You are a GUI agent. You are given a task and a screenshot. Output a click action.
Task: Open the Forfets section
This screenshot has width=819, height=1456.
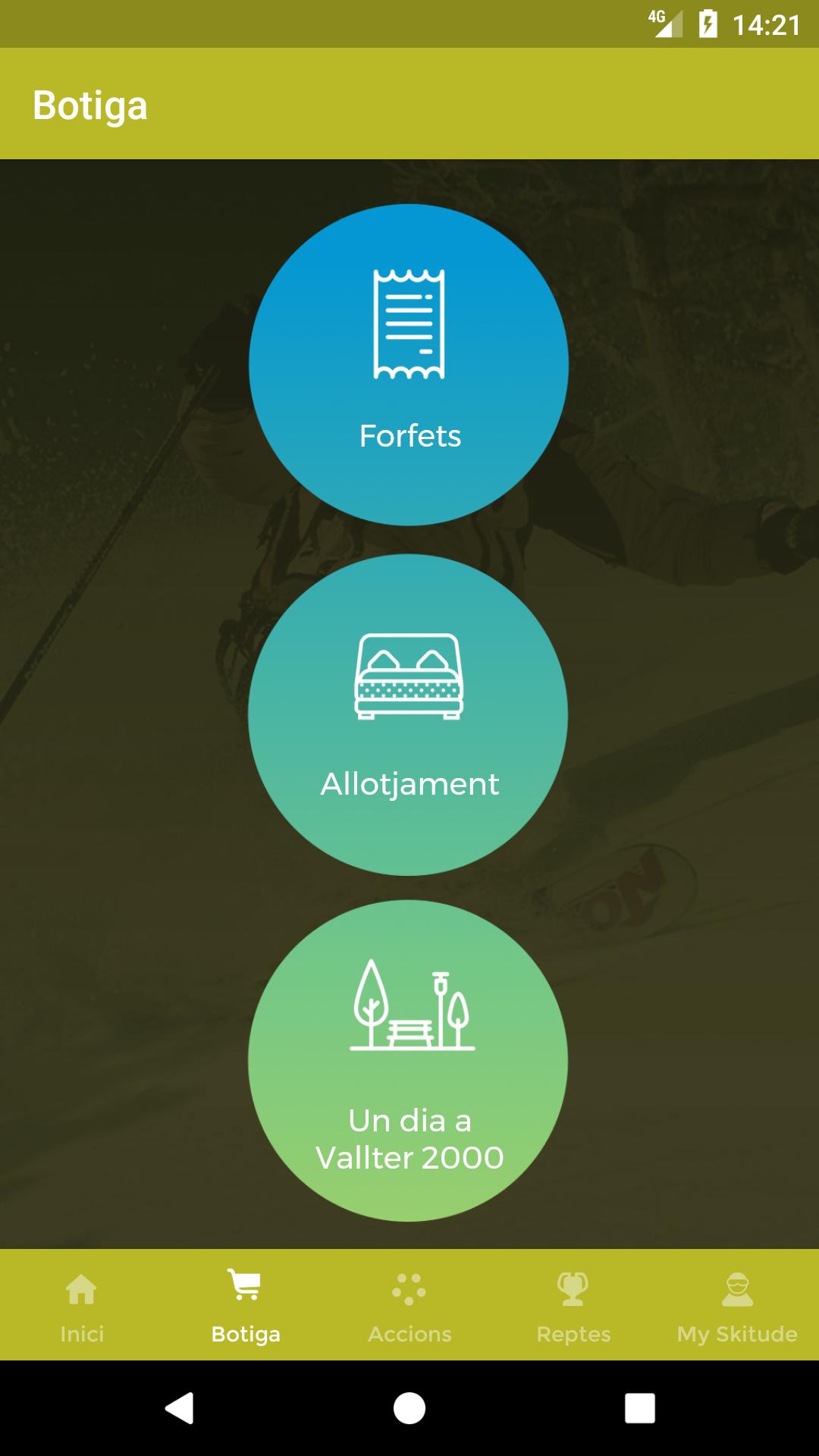click(409, 365)
